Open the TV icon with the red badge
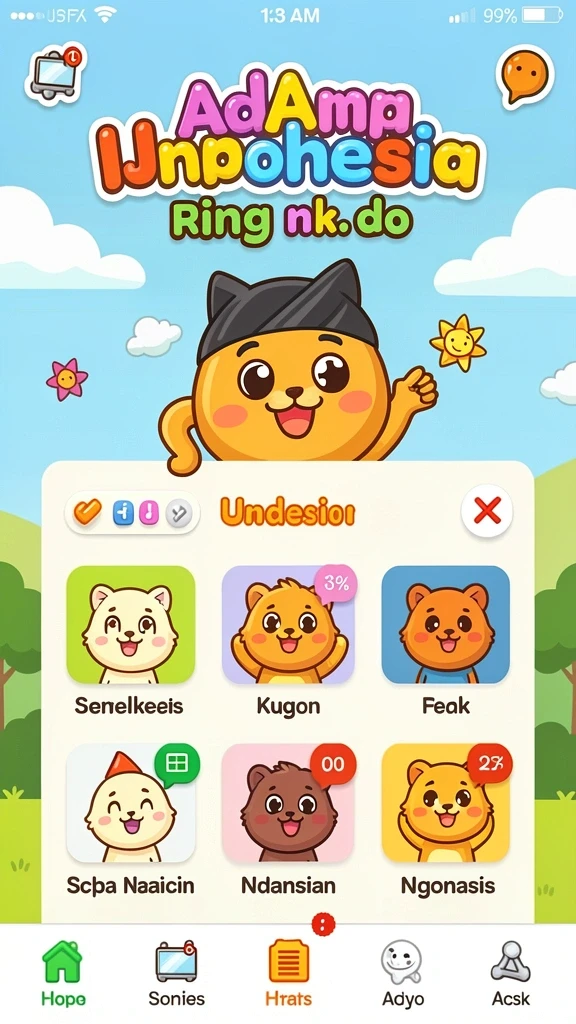The image size is (576, 1024). coord(56,73)
